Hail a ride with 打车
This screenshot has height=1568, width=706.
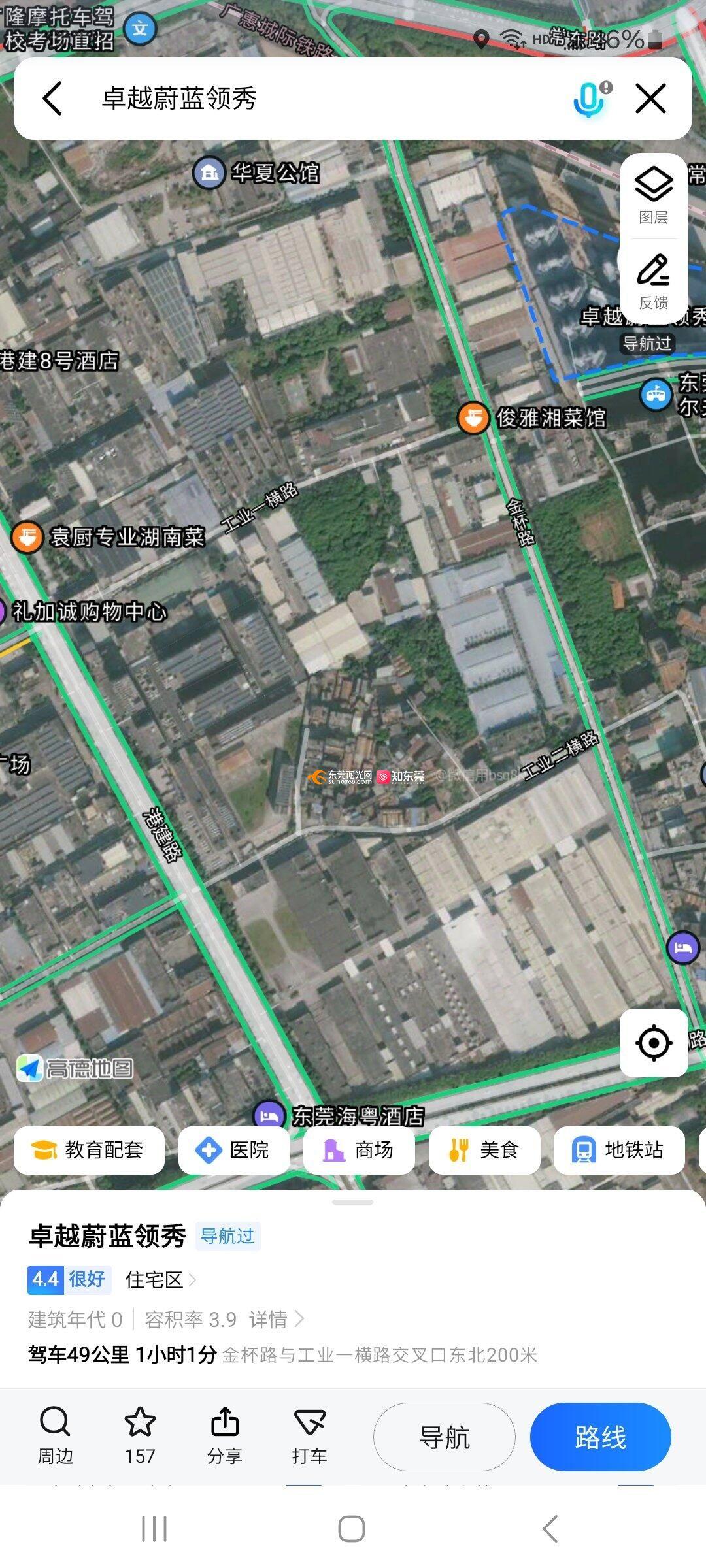tap(309, 1436)
